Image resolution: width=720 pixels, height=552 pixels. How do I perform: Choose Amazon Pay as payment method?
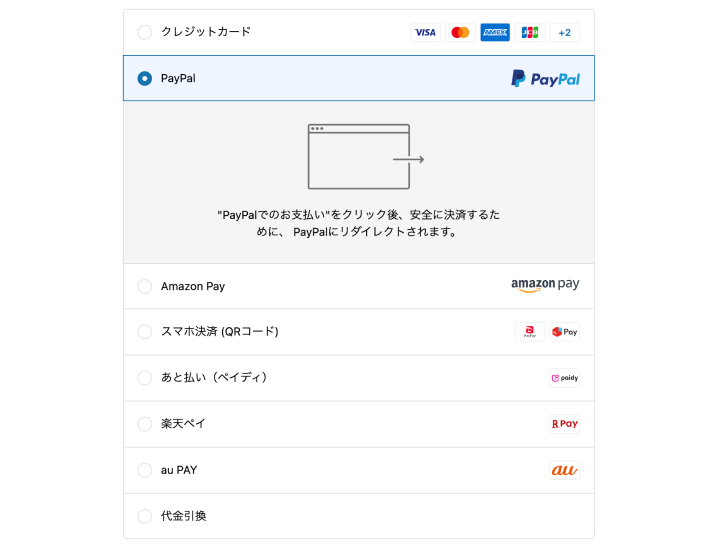pyautogui.click(x=145, y=286)
